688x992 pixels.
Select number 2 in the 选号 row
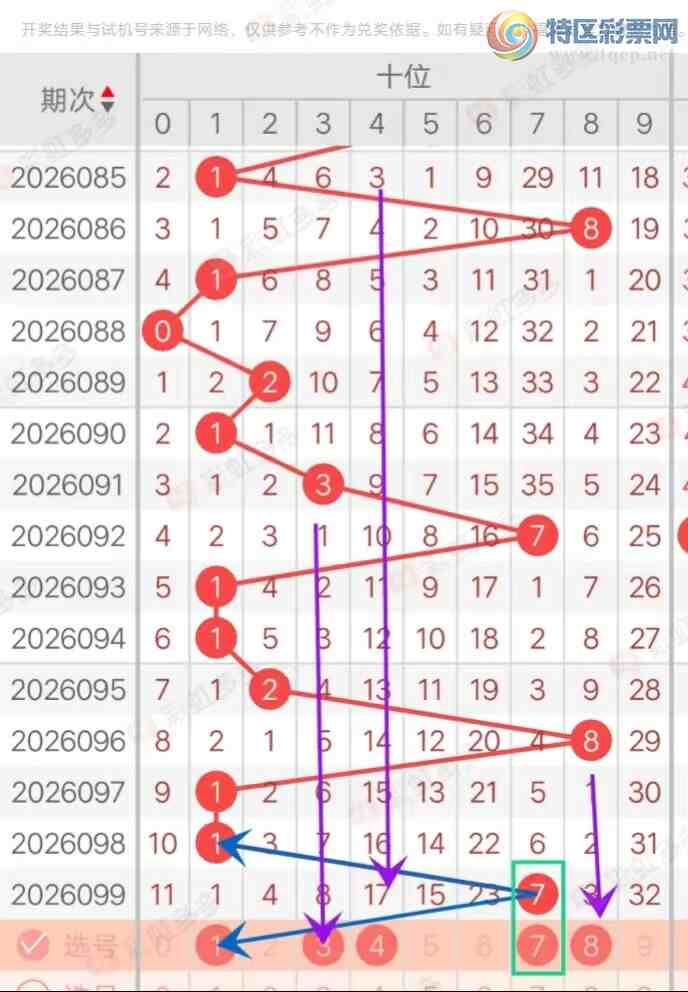coord(270,944)
